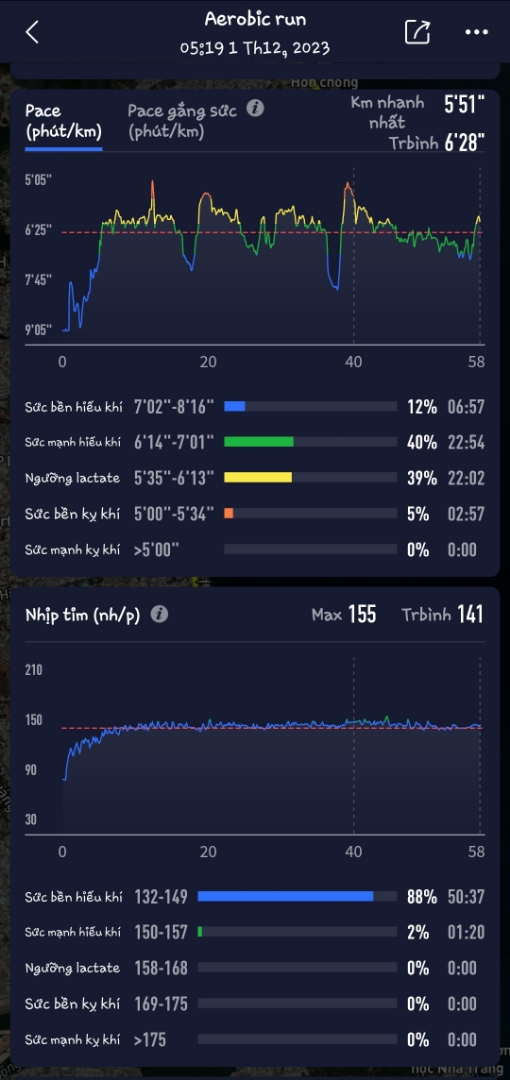Share this Aerobic run activity
Image resolution: width=510 pixels, height=1080 pixels.
417,32
